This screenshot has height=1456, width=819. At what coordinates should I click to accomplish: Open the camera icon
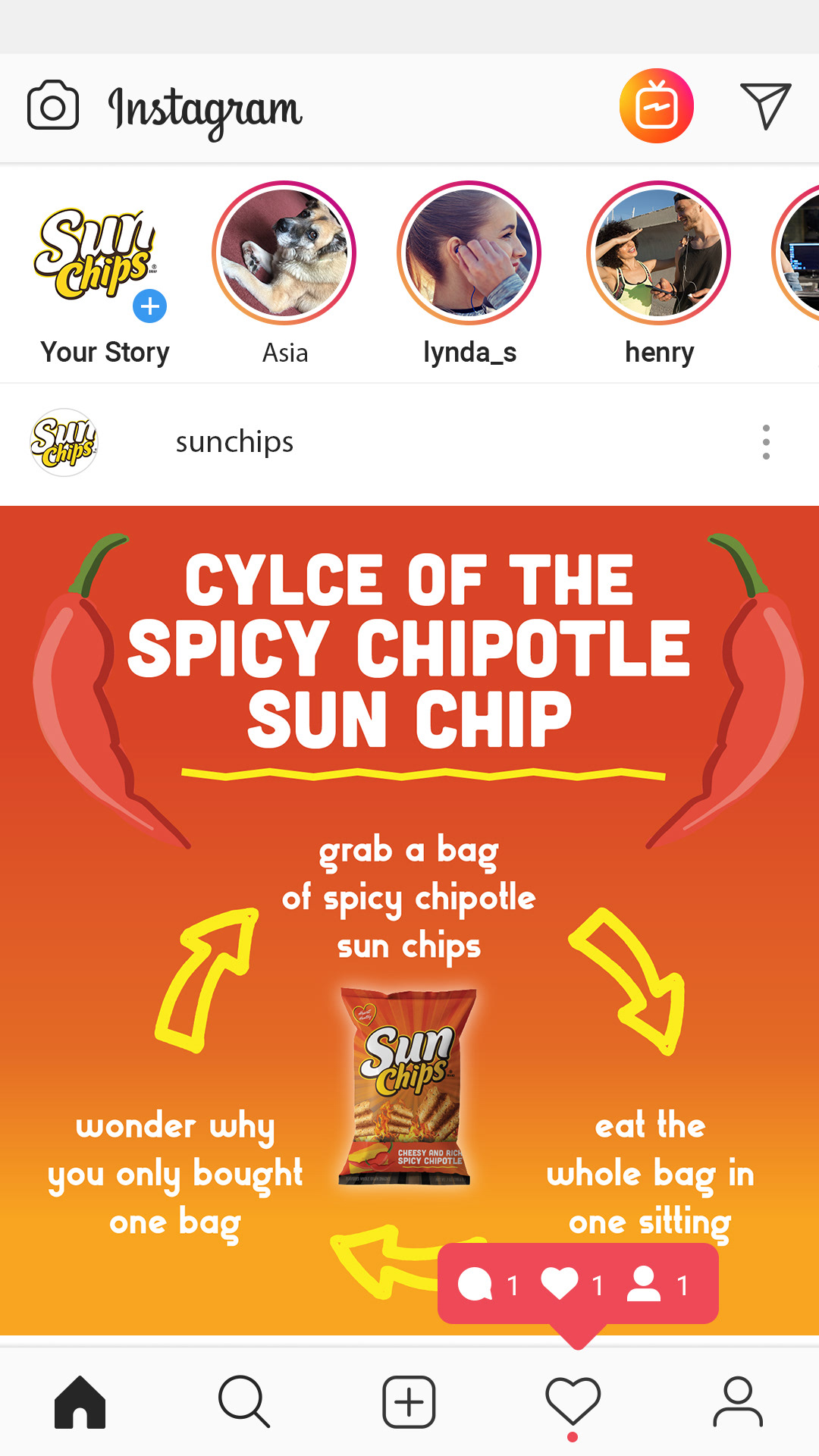click(x=53, y=105)
